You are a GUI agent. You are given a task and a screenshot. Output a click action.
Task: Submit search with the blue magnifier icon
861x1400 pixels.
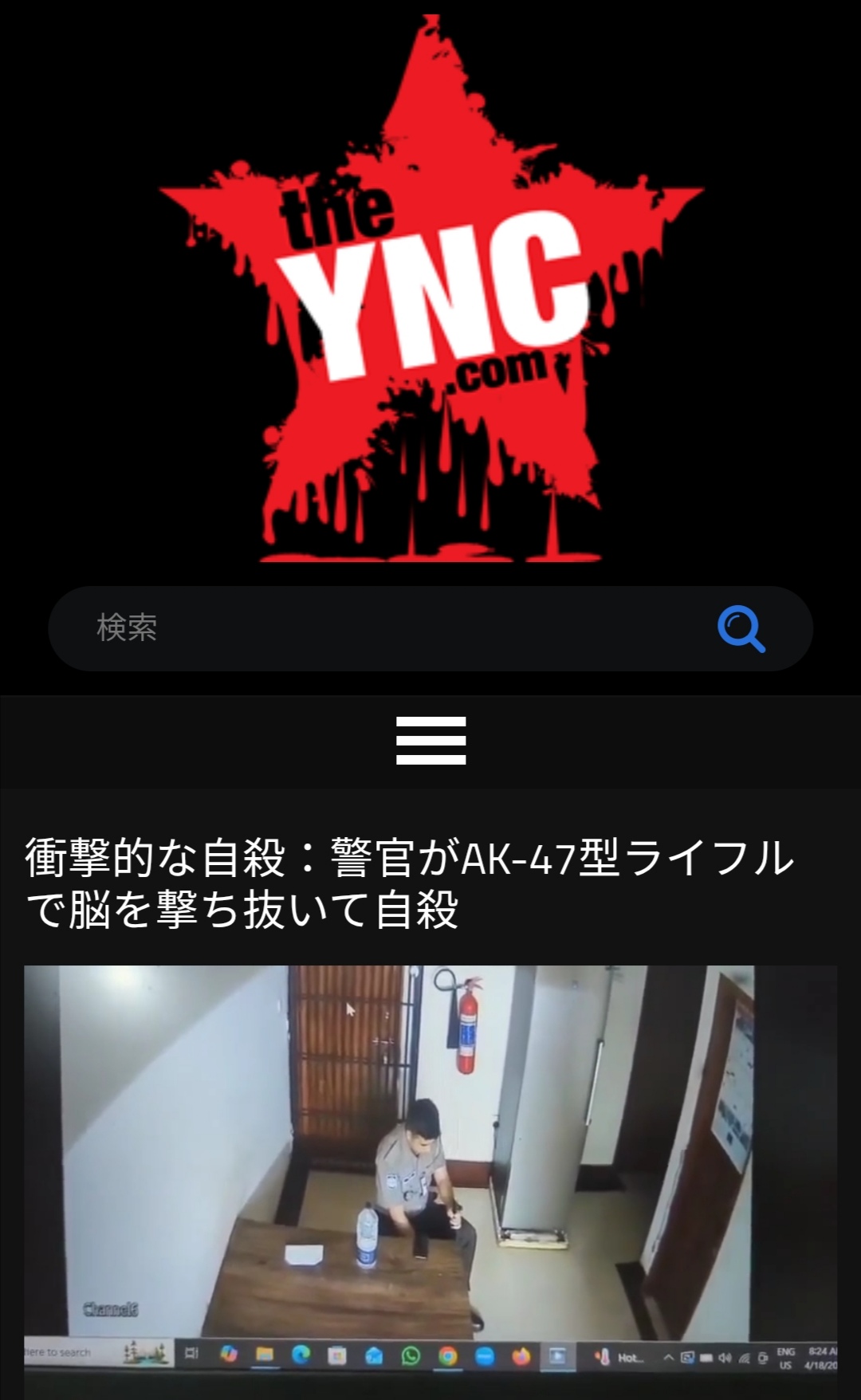pyautogui.click(x=741, y=629)
